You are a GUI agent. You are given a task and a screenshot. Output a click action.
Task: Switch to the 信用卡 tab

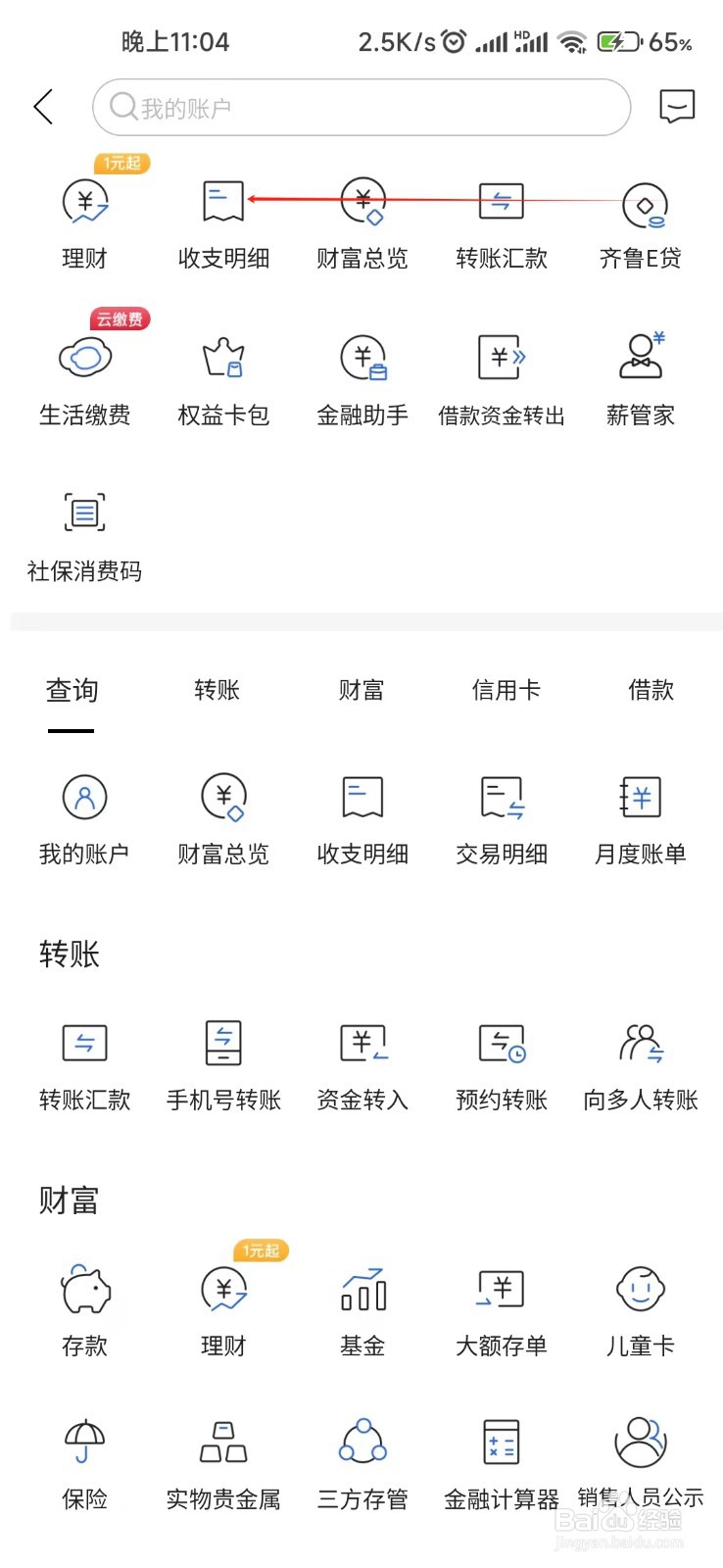coord(506,690)
